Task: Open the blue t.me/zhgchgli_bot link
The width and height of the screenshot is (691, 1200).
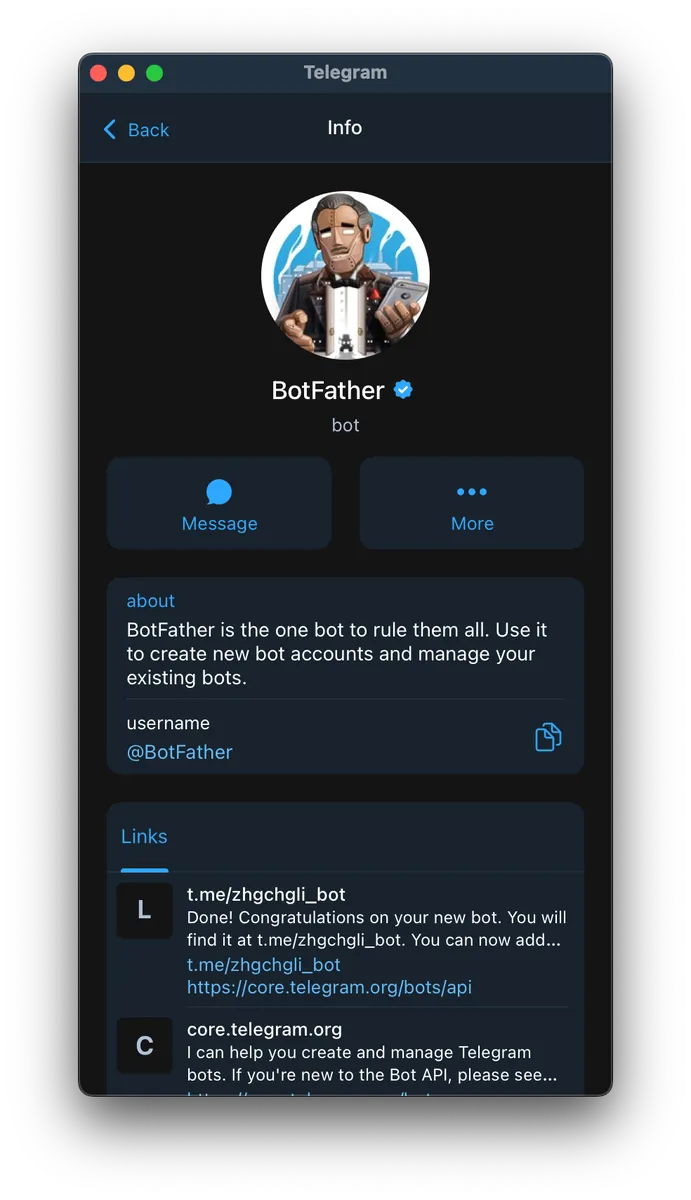Action: (x=264, y=965)
